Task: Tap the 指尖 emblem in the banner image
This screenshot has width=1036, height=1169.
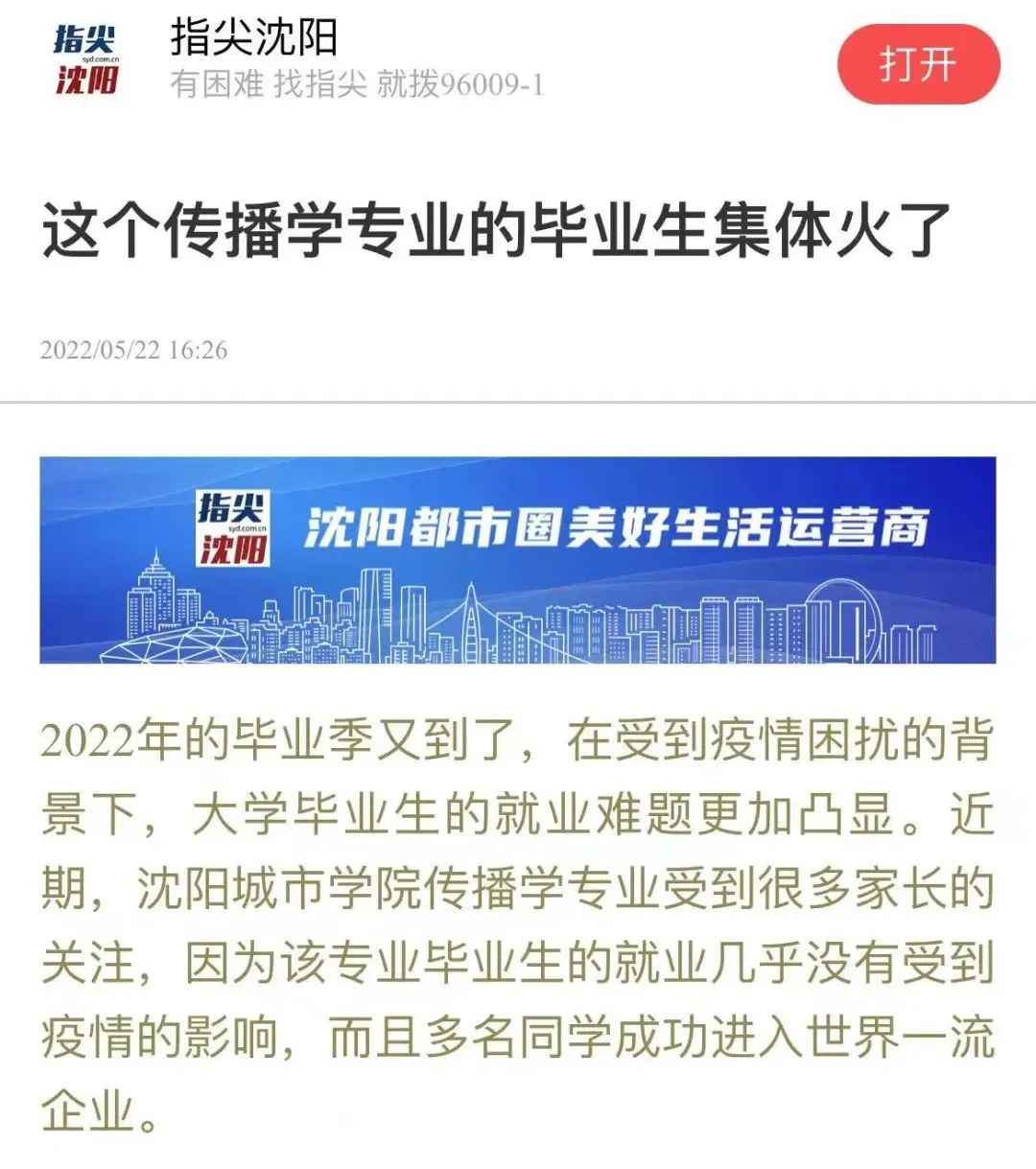Action: coord(232,526)
